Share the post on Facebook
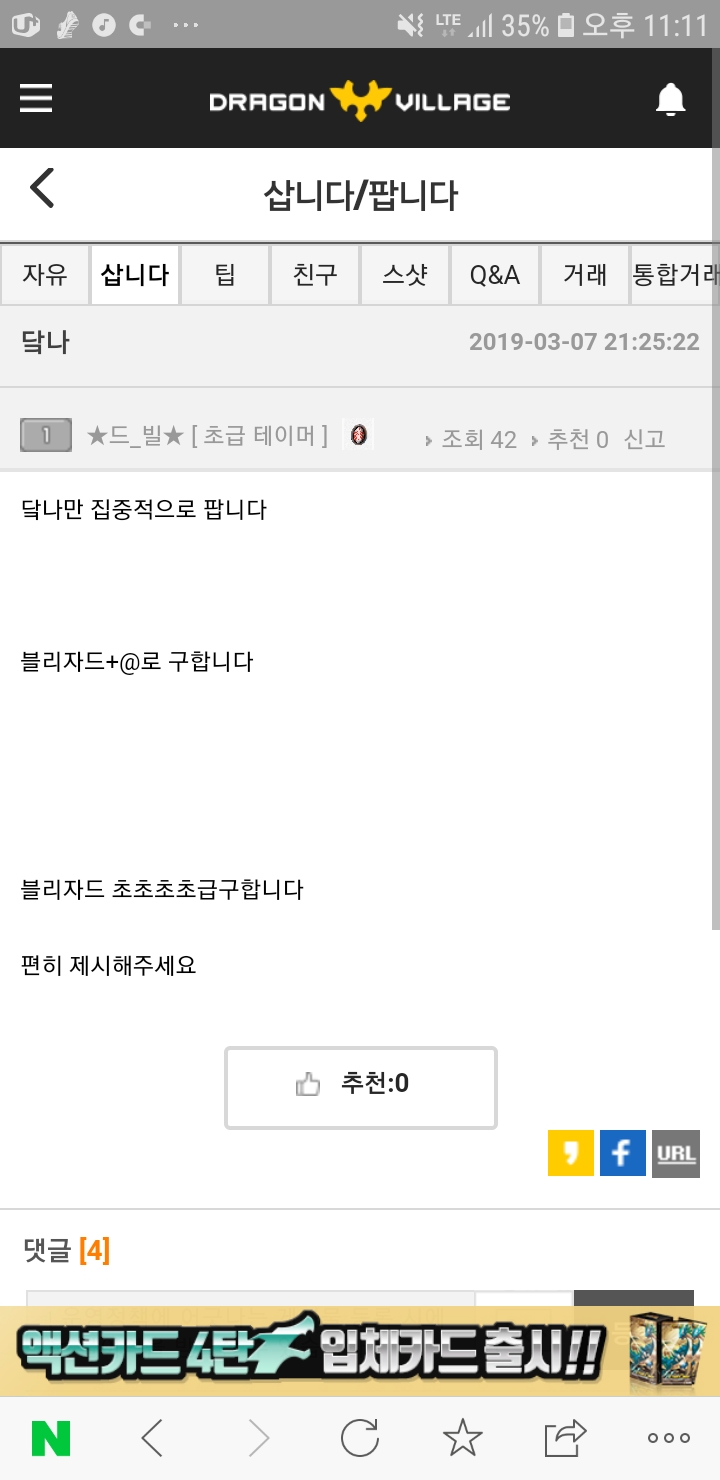Viewport: 720px width, 1480px height. (x=623, y=1153)
